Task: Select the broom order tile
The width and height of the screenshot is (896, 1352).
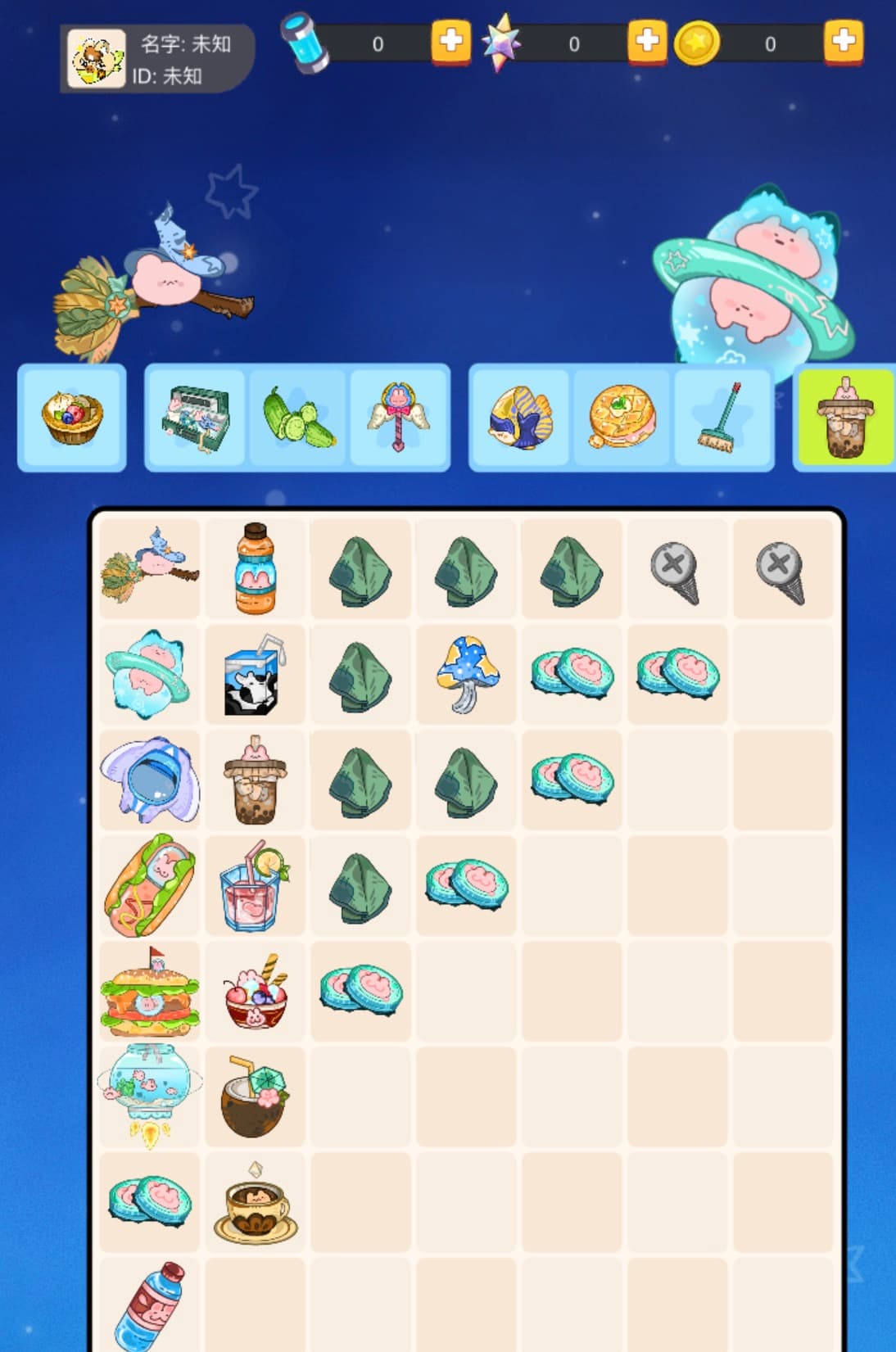Action: tap(722, 418)
